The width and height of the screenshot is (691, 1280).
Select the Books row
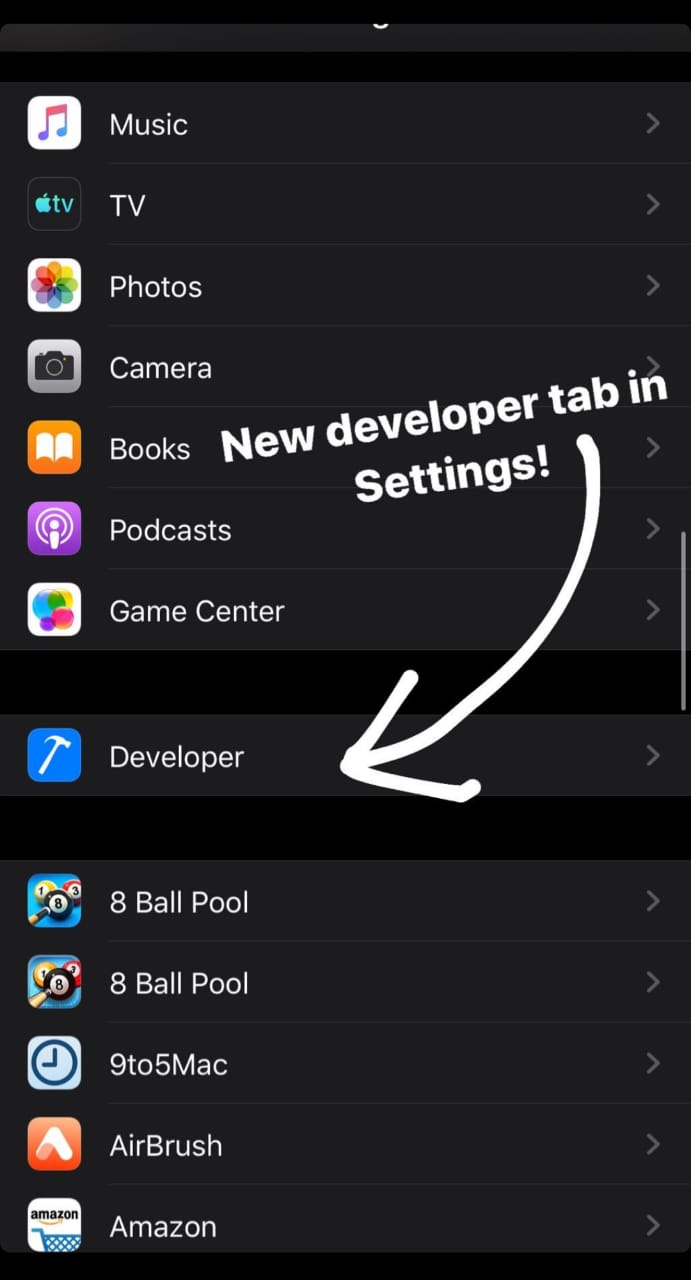(345, 448)
